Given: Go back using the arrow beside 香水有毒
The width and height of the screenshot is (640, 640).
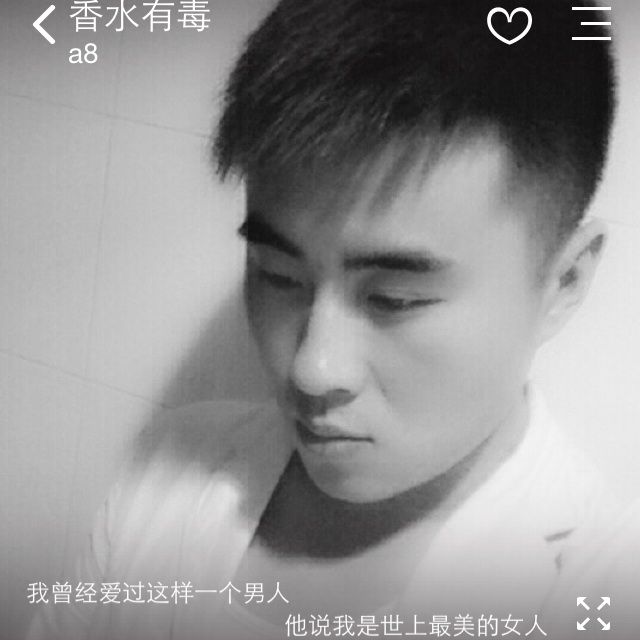Looking at the screenshot, I should pyautogui.click(x=43, y=24).
